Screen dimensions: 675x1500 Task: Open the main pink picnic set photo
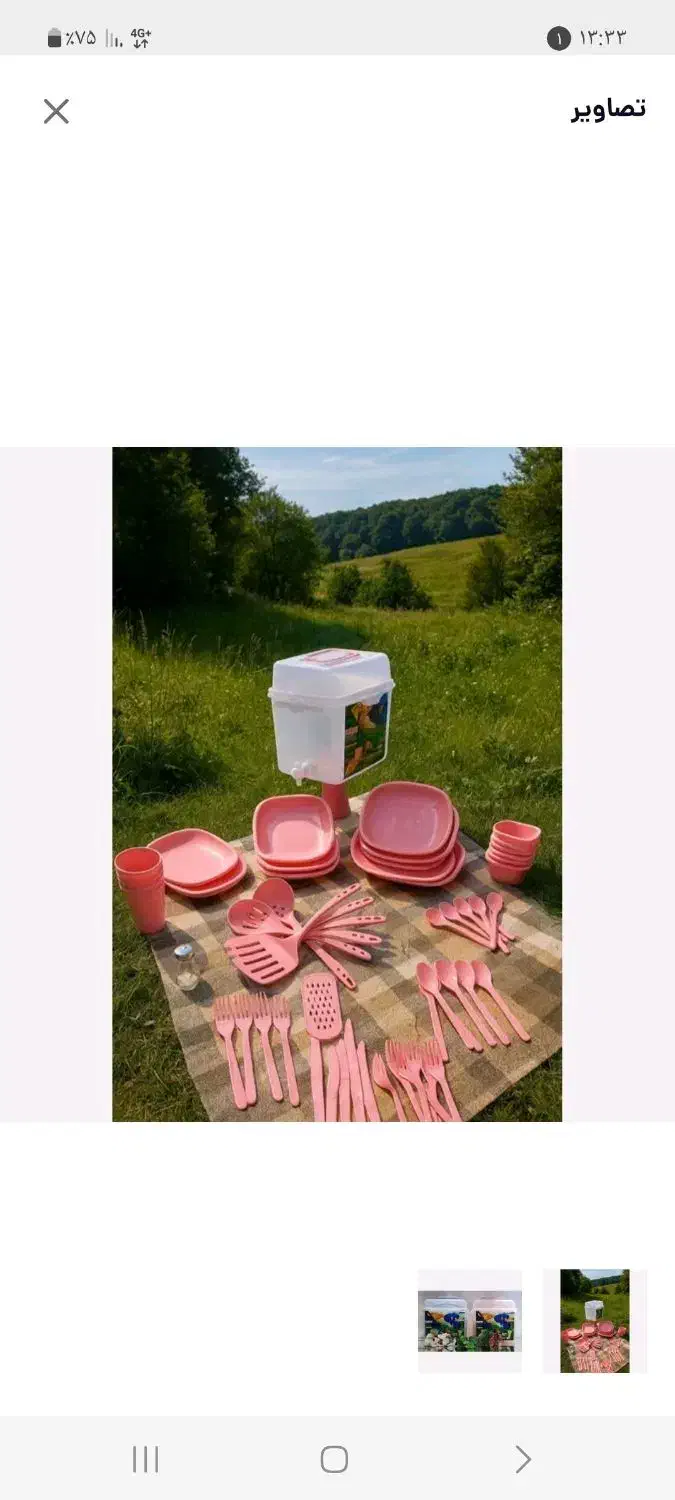point(337,784)
